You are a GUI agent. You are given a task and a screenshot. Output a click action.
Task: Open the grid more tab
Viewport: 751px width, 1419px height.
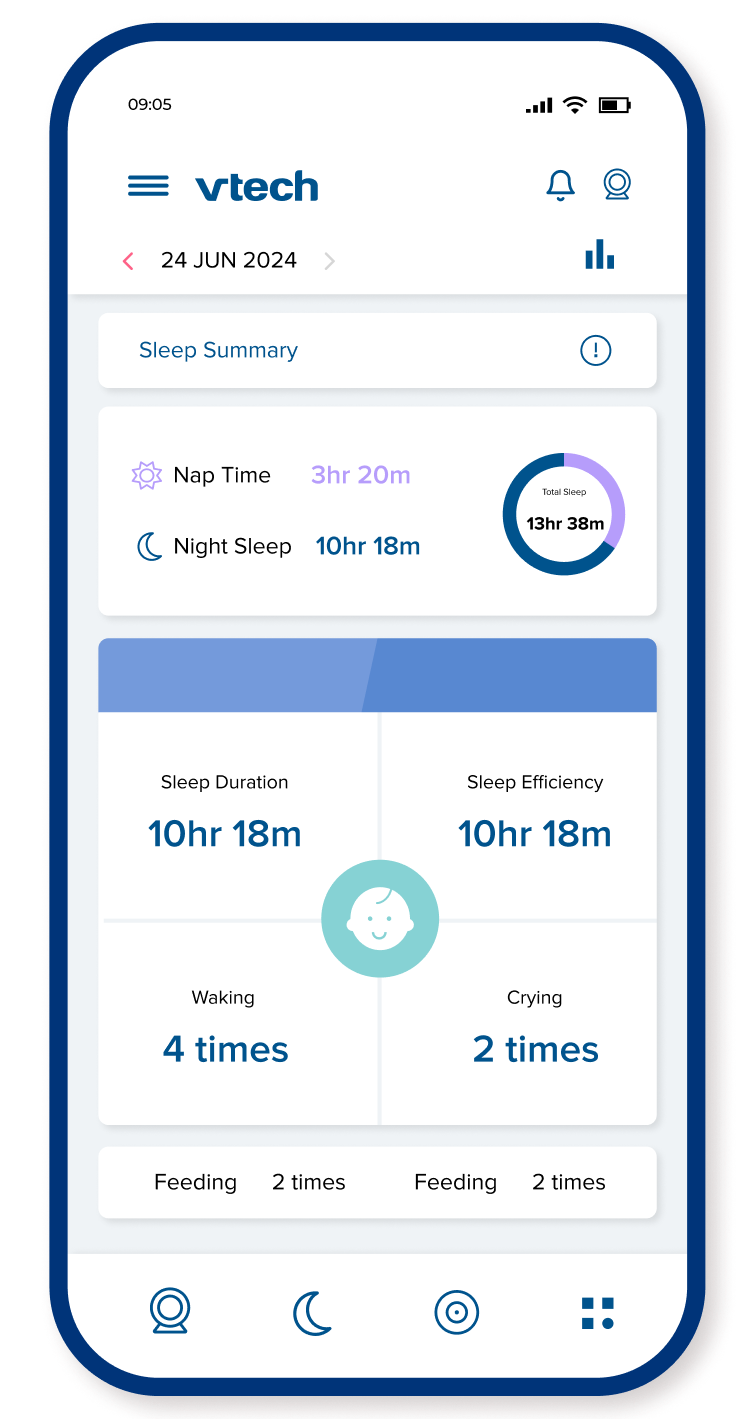598,1313
